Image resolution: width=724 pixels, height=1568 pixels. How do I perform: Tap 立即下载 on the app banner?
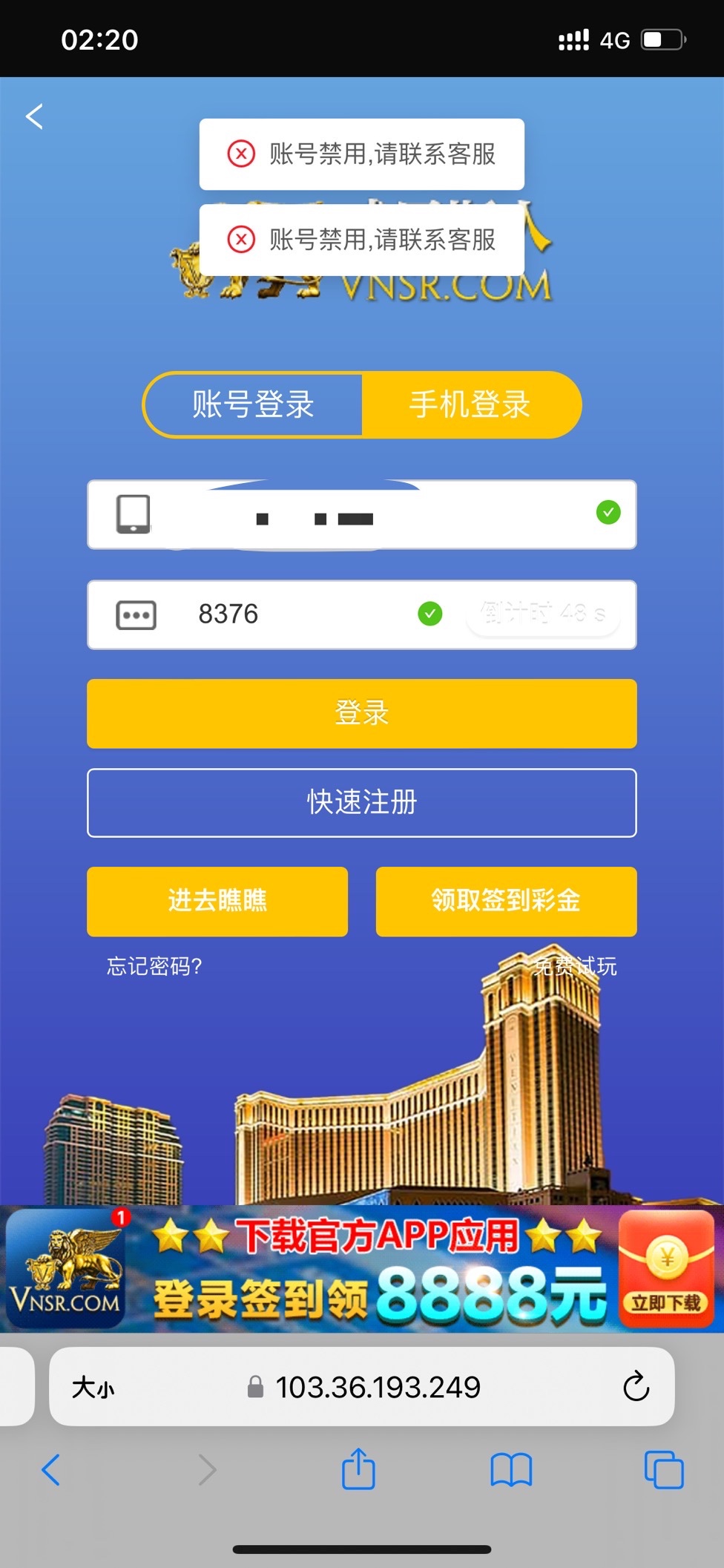[665, 1267]
